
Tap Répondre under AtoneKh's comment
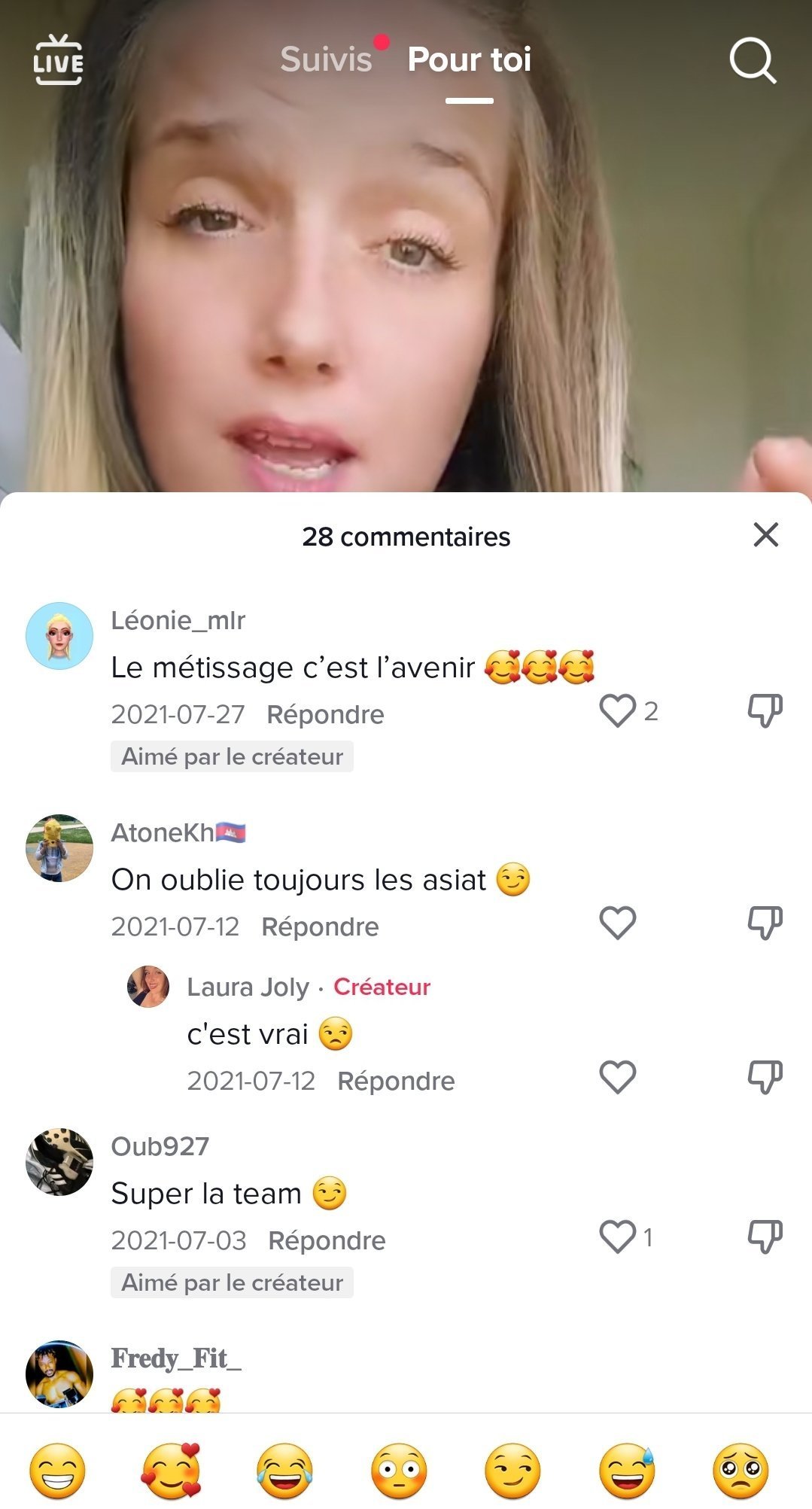tap(320, 926)
